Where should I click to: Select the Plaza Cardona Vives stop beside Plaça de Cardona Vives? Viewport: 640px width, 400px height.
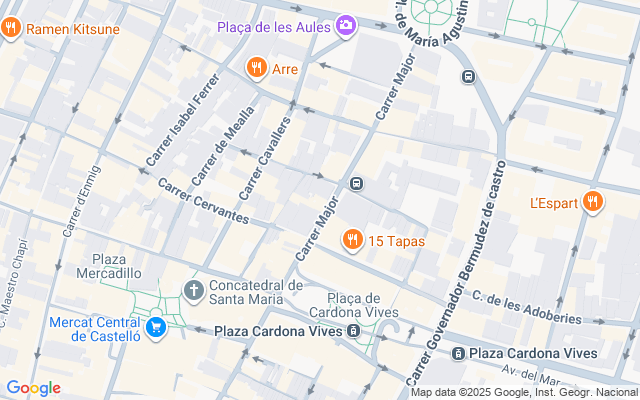[354, 331]
